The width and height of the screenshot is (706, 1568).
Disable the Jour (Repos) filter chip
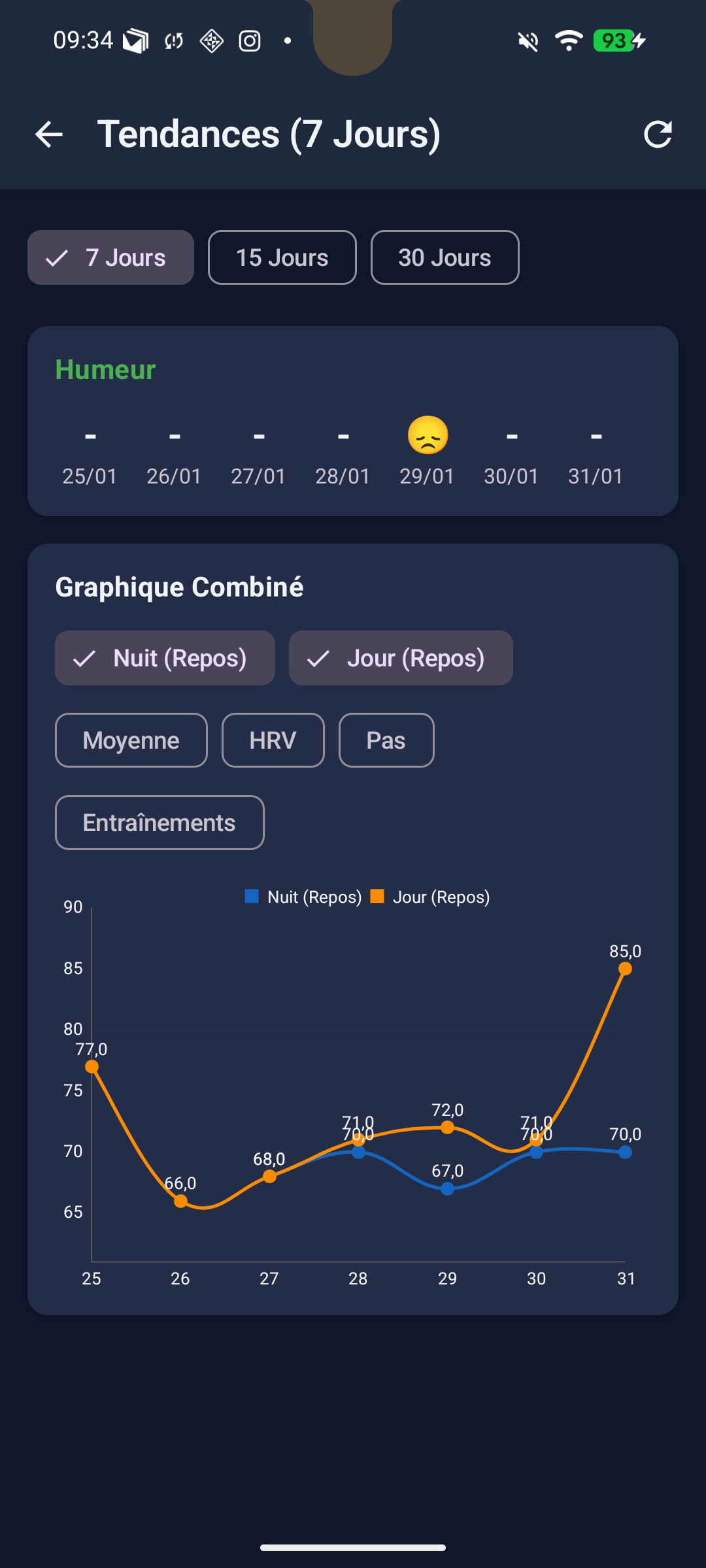pyautogui.click(x=401, y=658)
